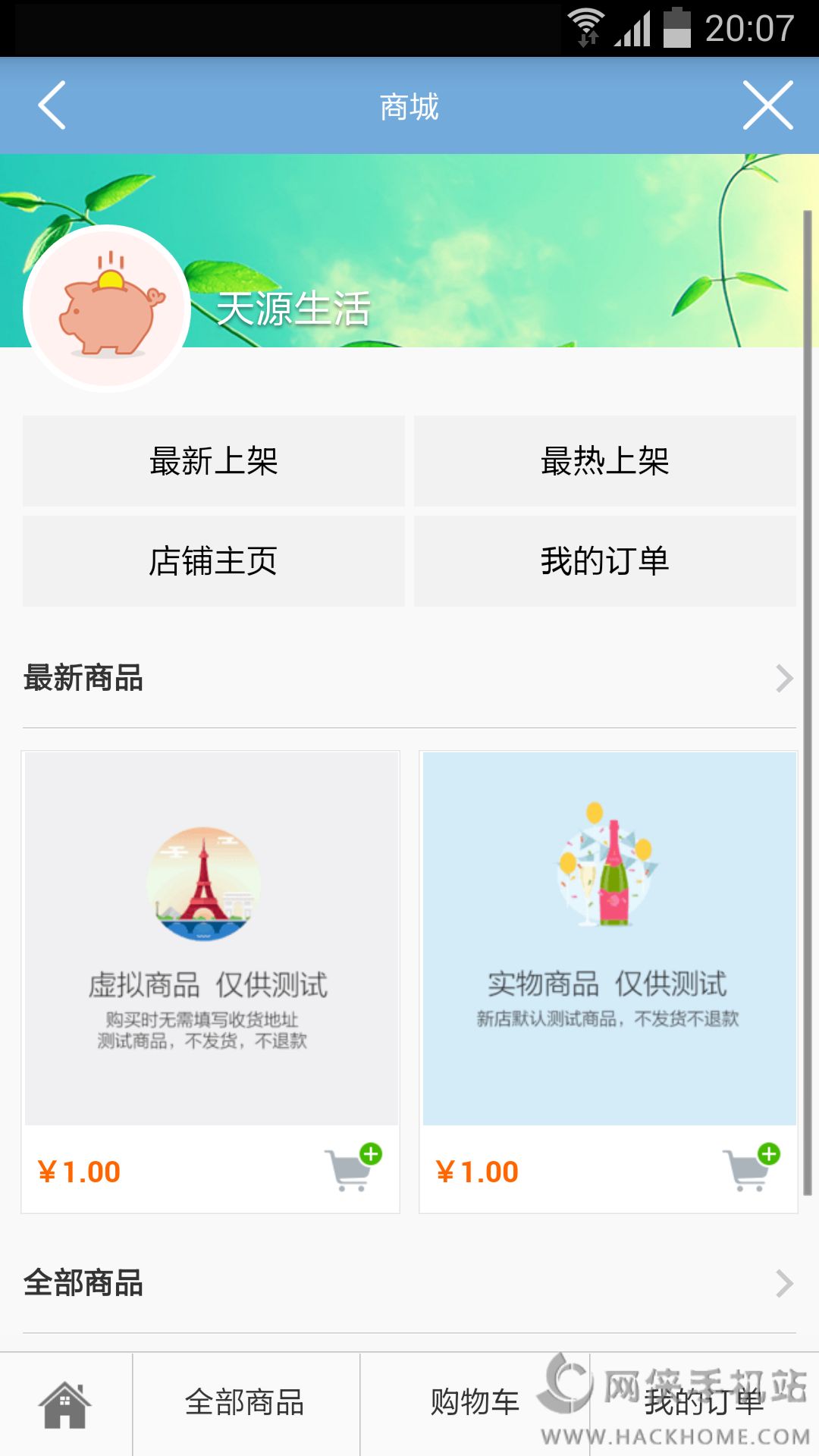Switch to 全部商品 tab in bottom bar
This screenshot has height=1456, width=819.
[x=245, y=1404]
